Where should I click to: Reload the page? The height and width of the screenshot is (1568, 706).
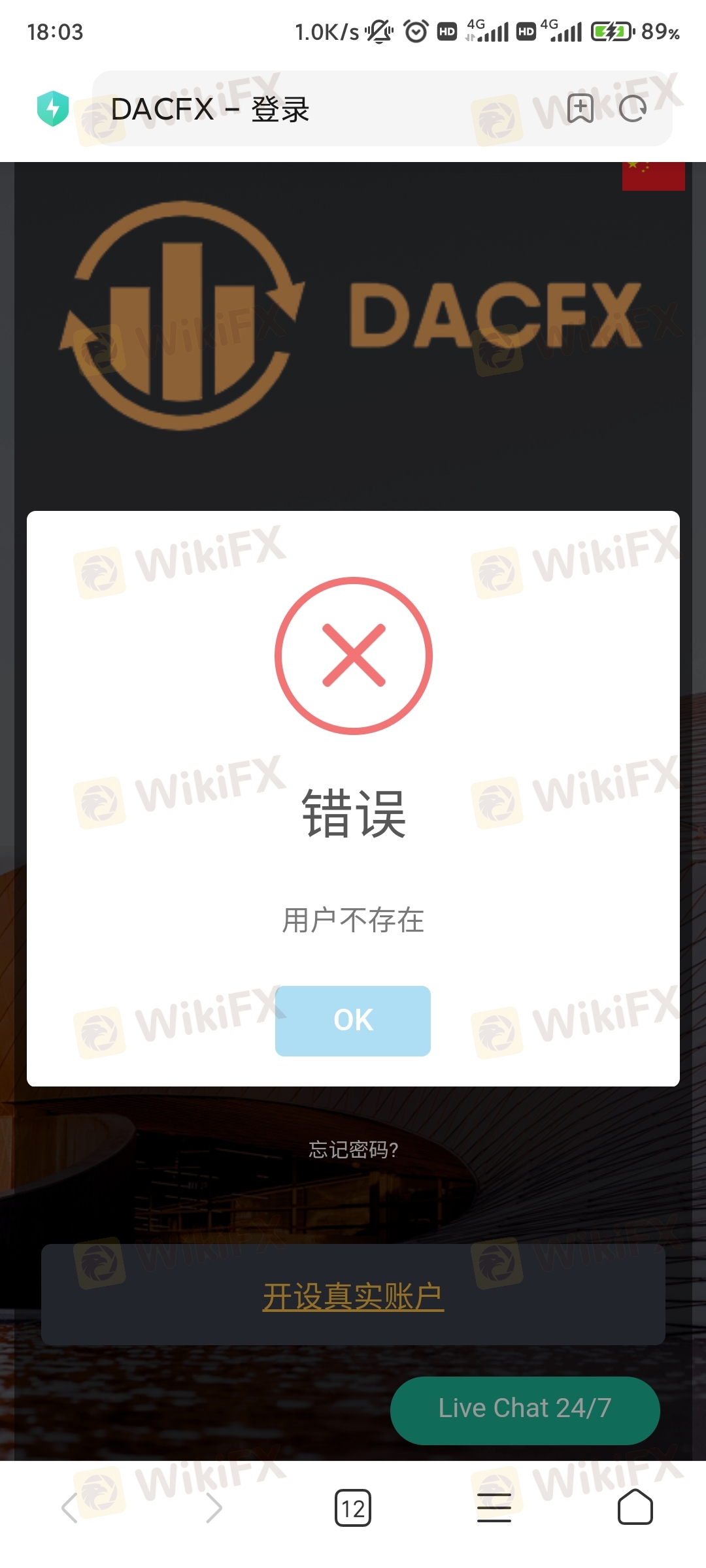coord(632,108)
